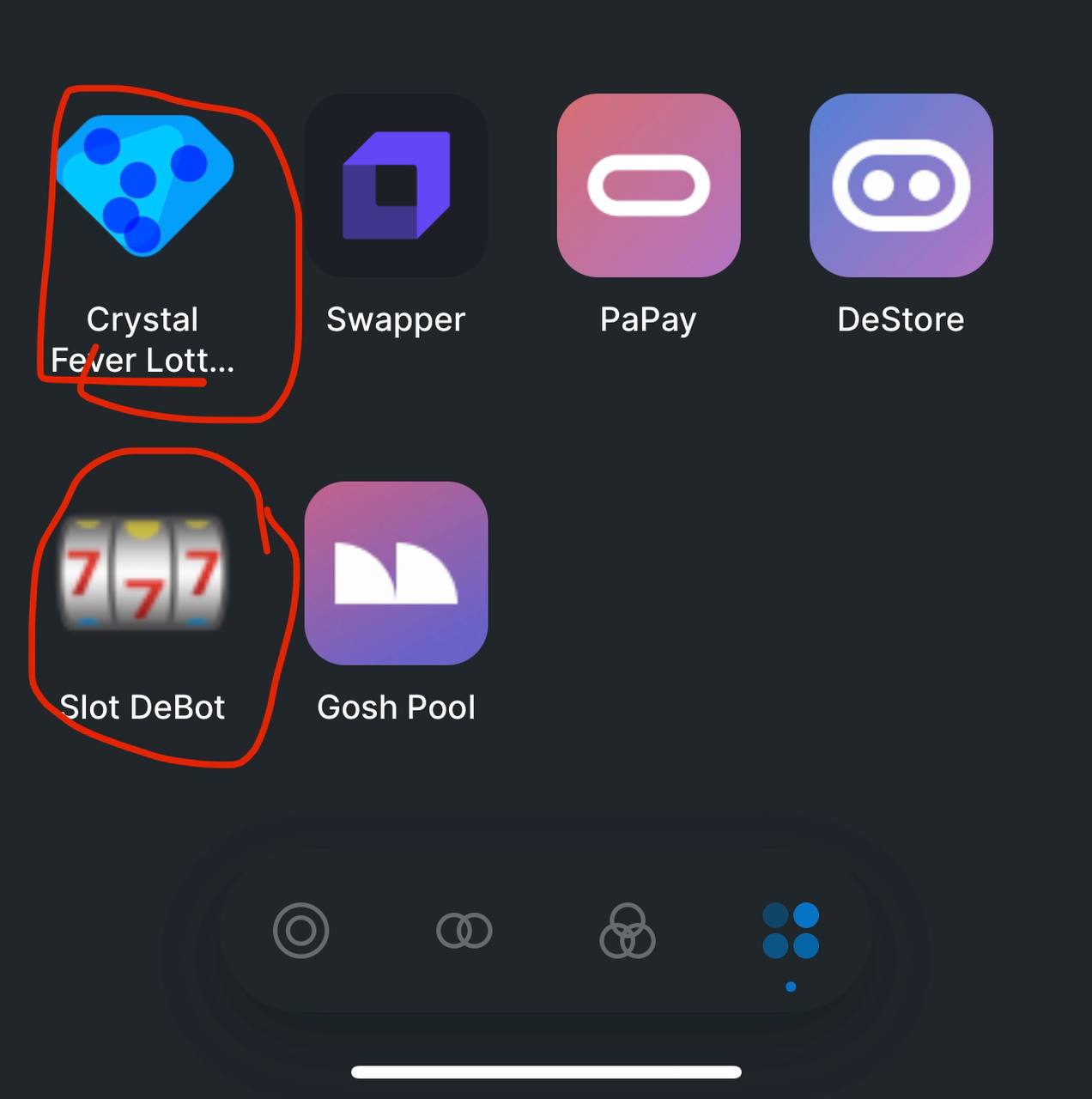1092x1099 pixels.
Task: Select the four-dots apps grid tab
Action: (x=791, y=931)
